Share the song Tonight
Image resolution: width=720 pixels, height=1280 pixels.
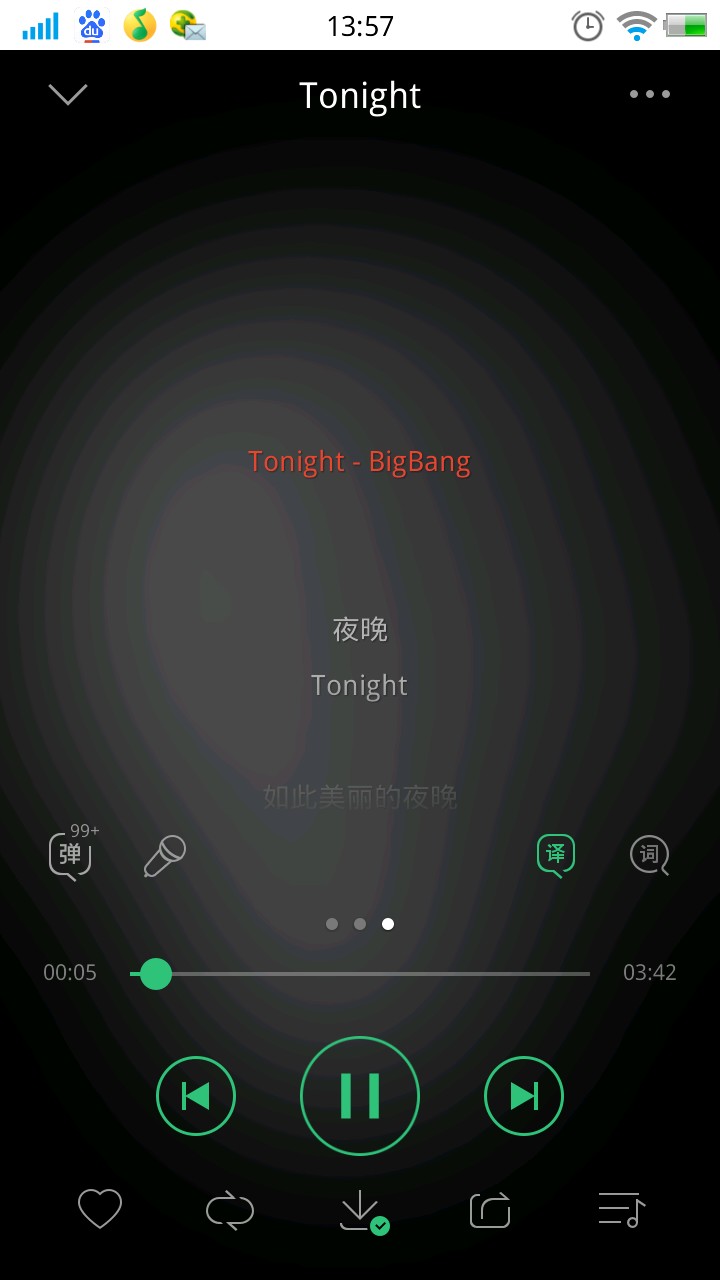point(490,1210)
